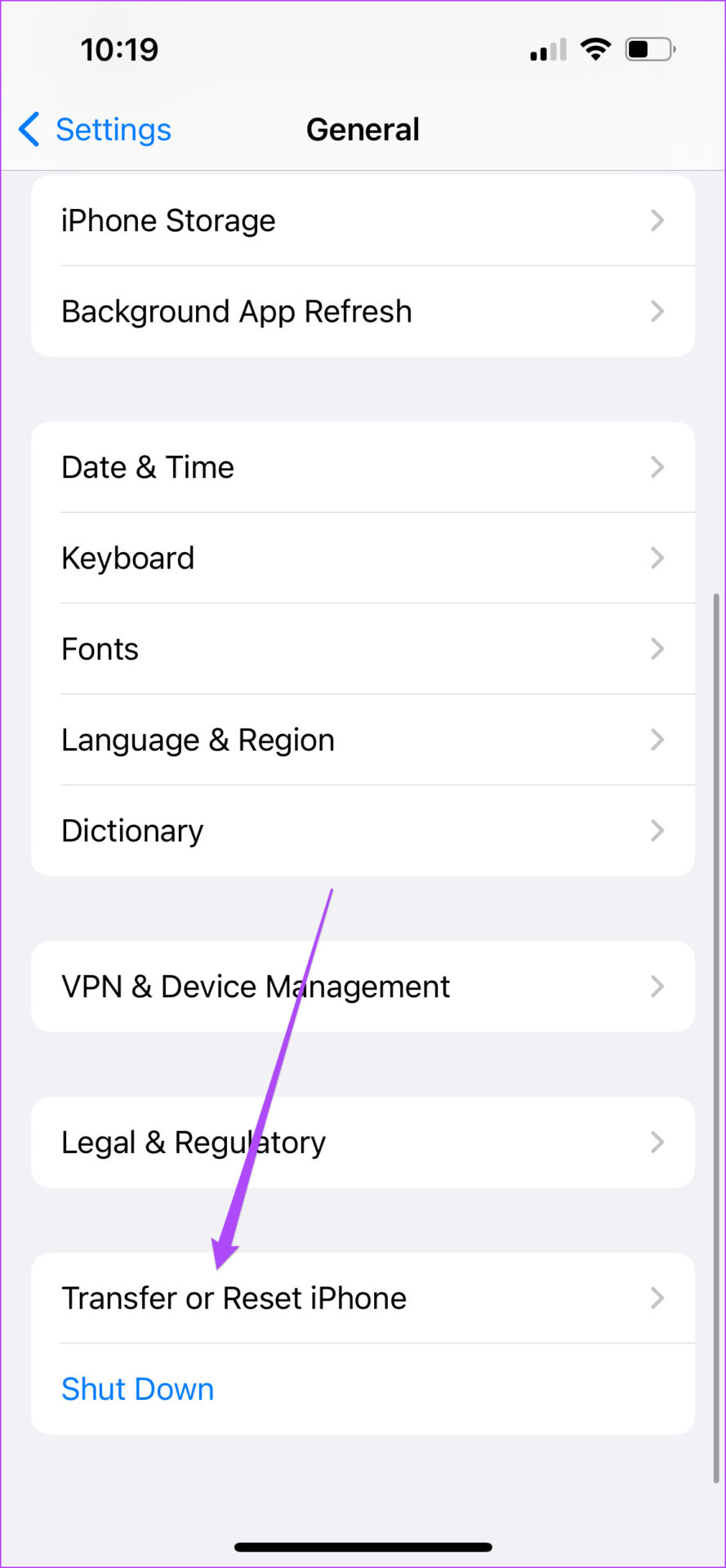Open Transfer or Reset iPhone
Screen dimensions: 726x1568
pyautogui.click(x=363, y=1298)
